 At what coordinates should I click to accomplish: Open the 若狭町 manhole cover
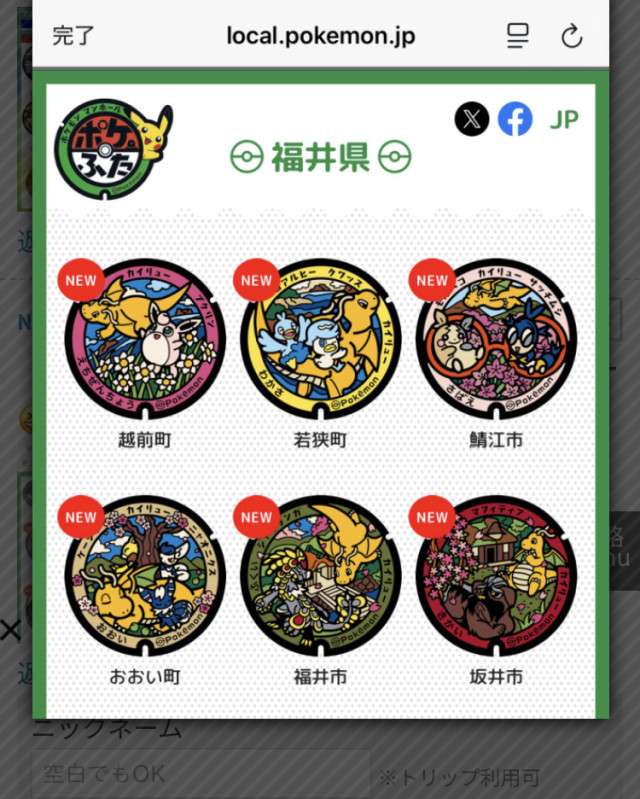point(320,340)
